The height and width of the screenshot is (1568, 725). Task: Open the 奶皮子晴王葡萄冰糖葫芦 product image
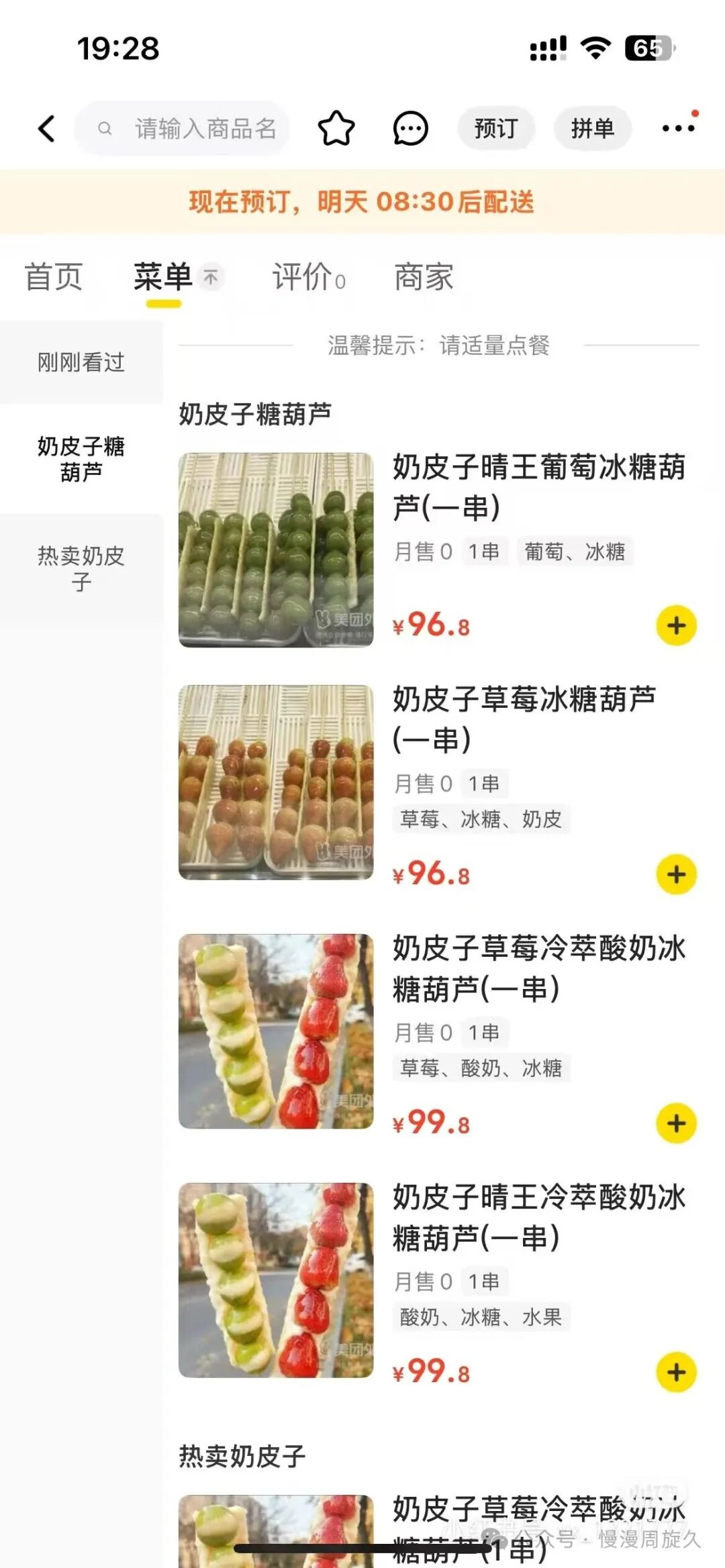tap(276, 550)
